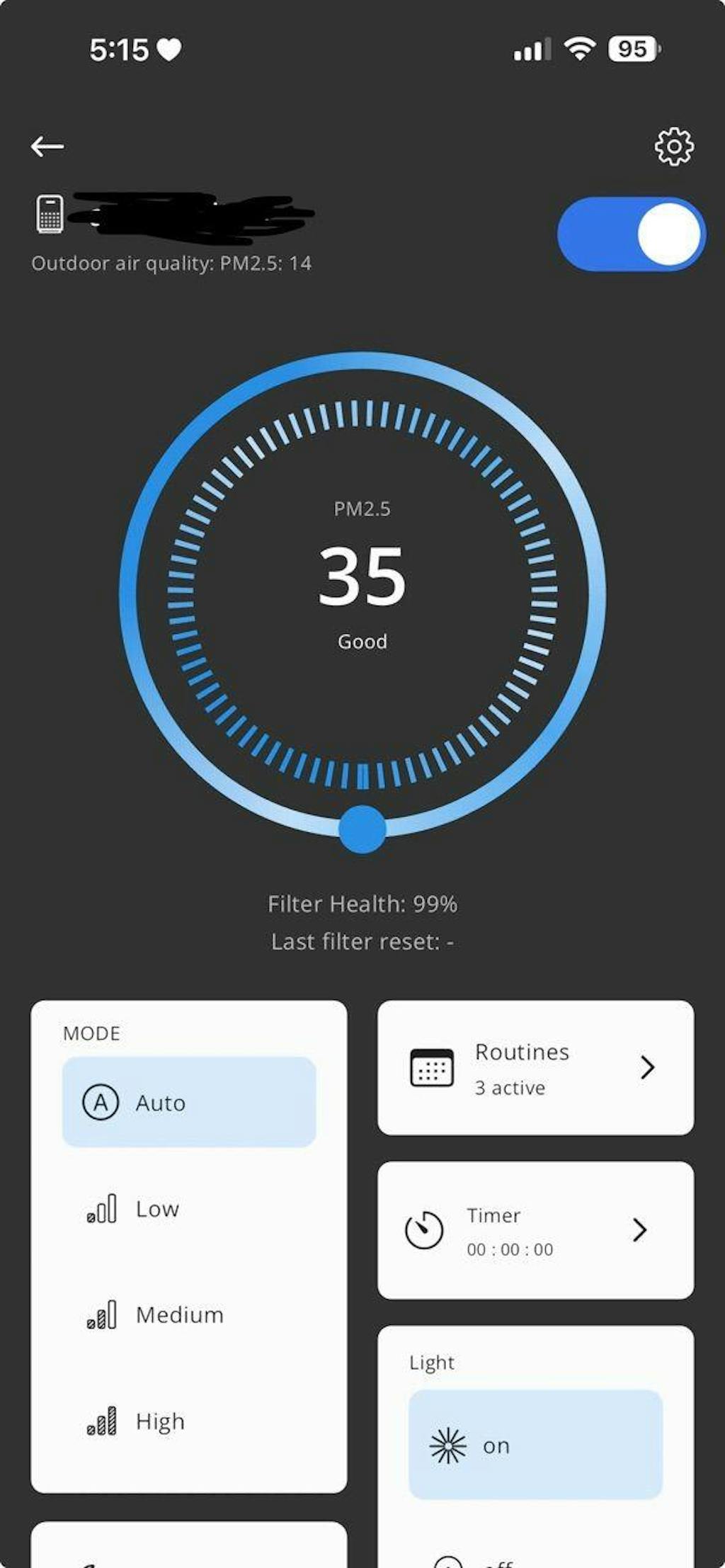725x1568 pixels.
Task: Open Routines with 3 active
Action: coord(535,1068)
